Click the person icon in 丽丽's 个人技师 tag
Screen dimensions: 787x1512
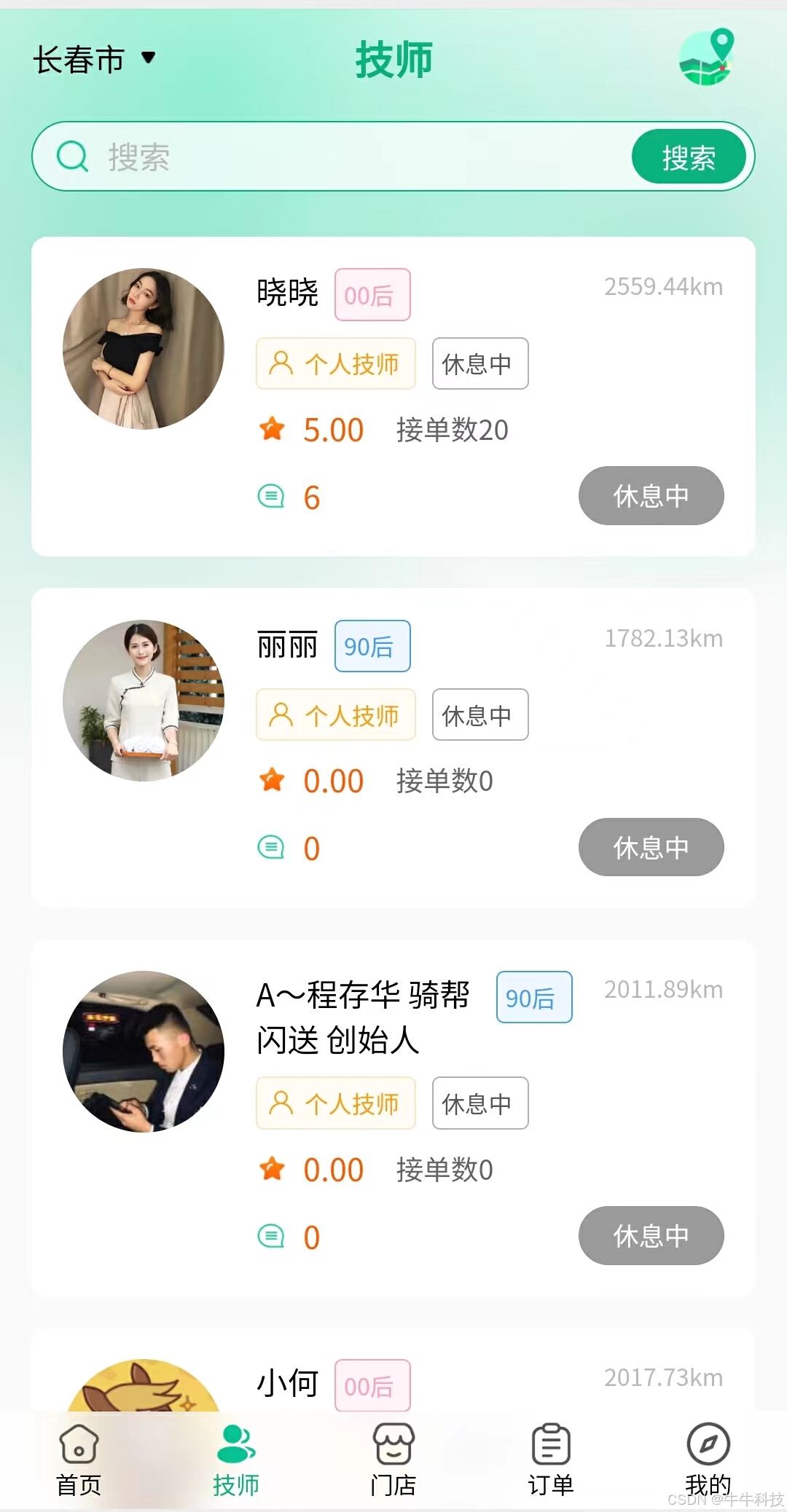pos(280,714)
